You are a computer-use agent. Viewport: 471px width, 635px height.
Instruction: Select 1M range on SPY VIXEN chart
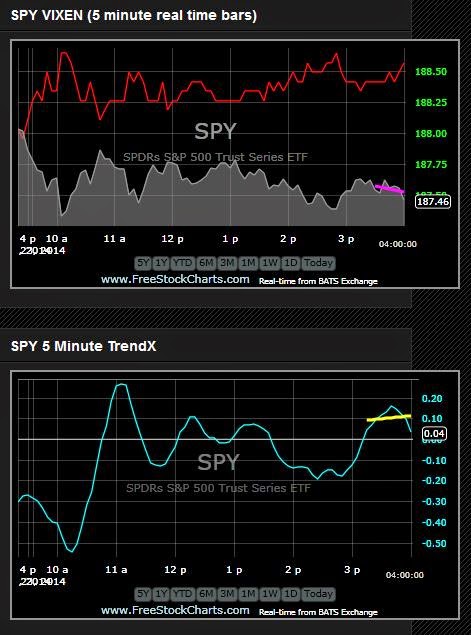click(248, 263)
